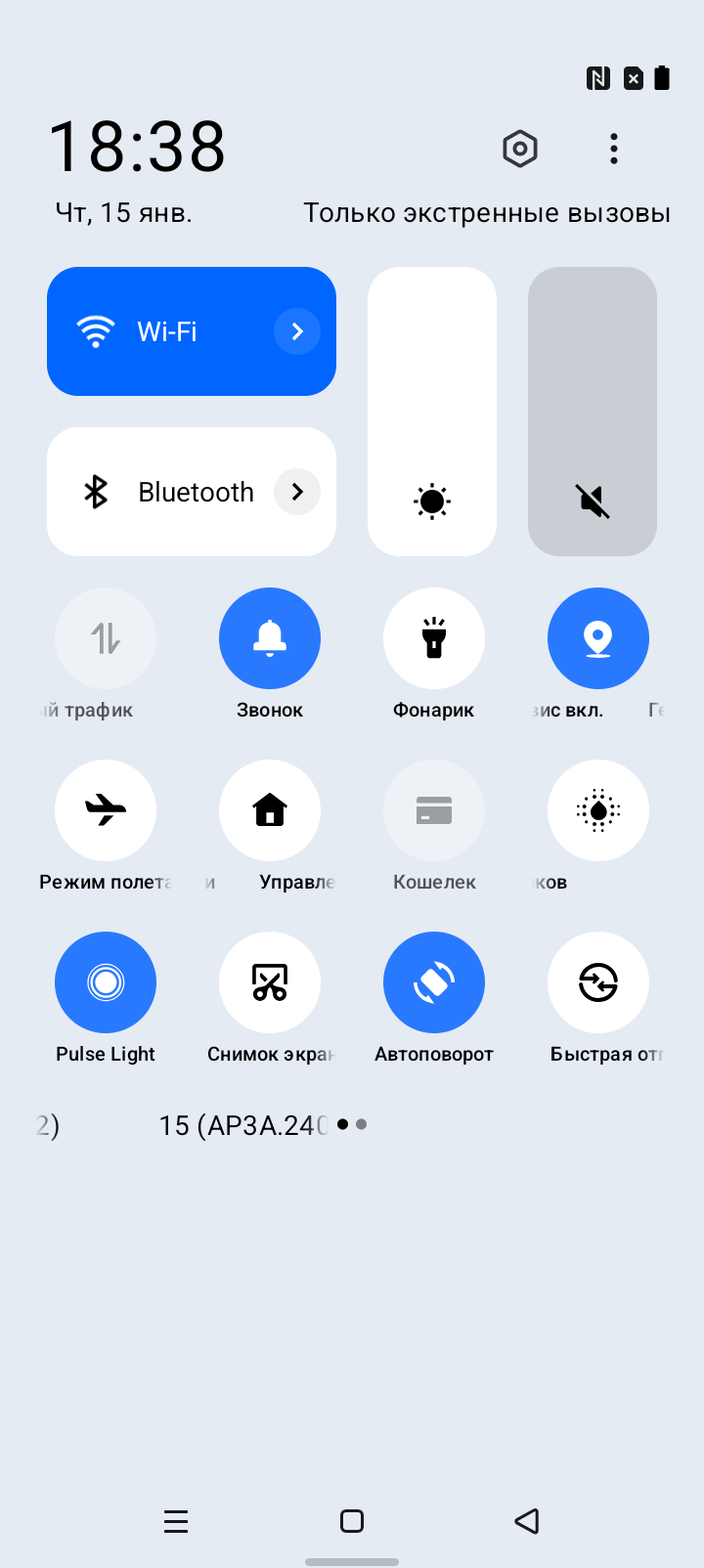This screenshot has height=1568, width=704.
Task: Enable the Bluetooth tile
Action: (156, 492)
